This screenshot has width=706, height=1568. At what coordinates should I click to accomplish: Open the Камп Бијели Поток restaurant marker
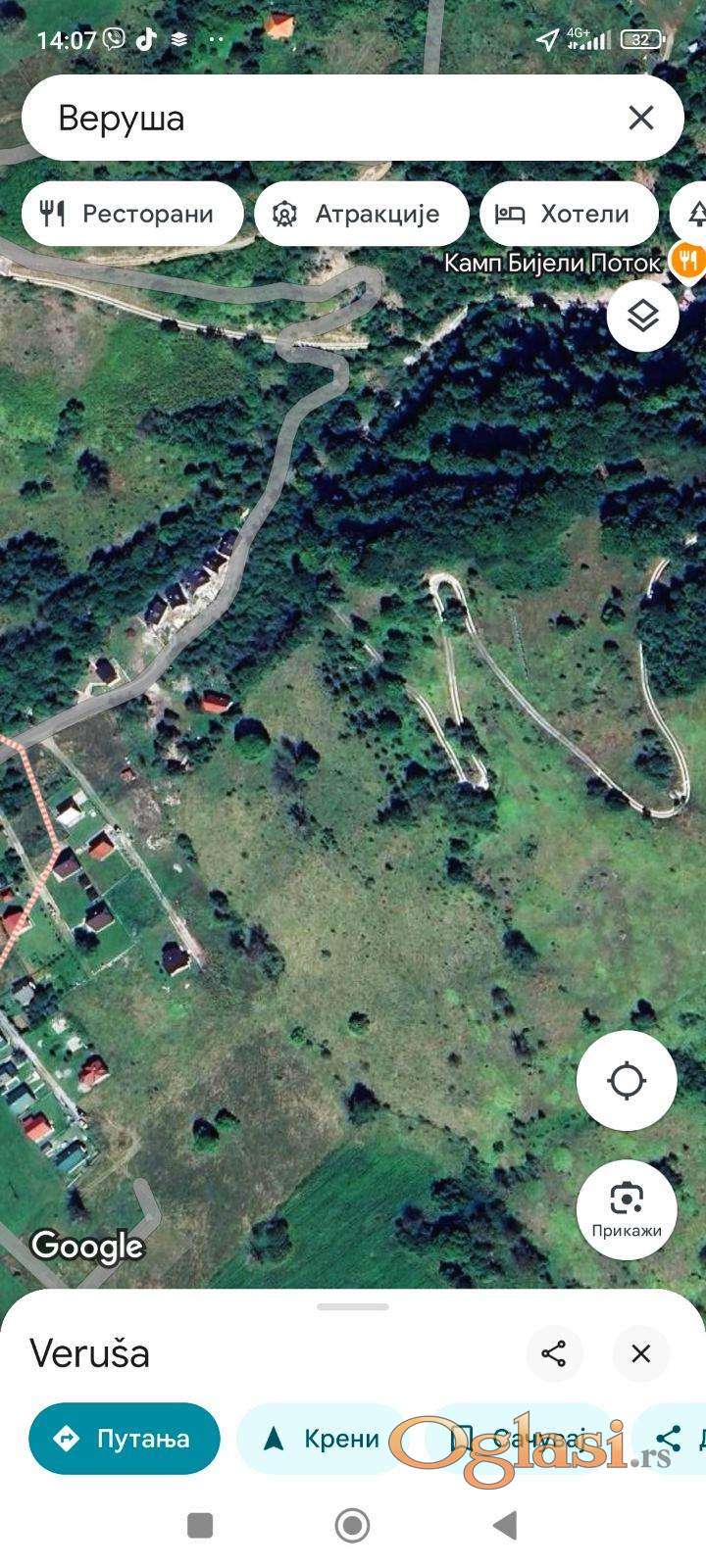[686, 261]
